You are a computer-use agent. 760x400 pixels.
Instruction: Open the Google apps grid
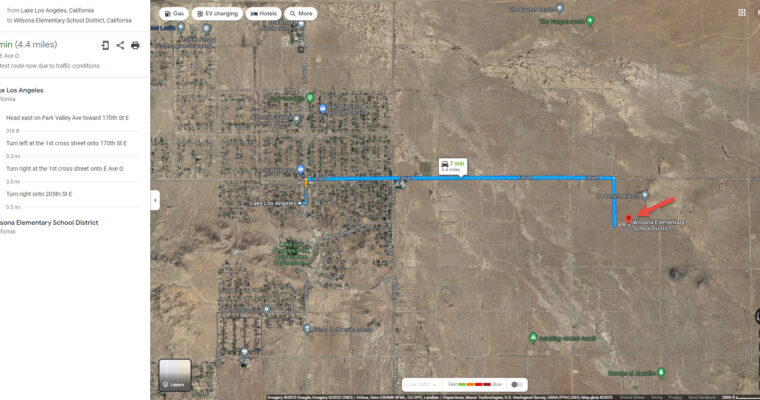(x=742, y=13)
